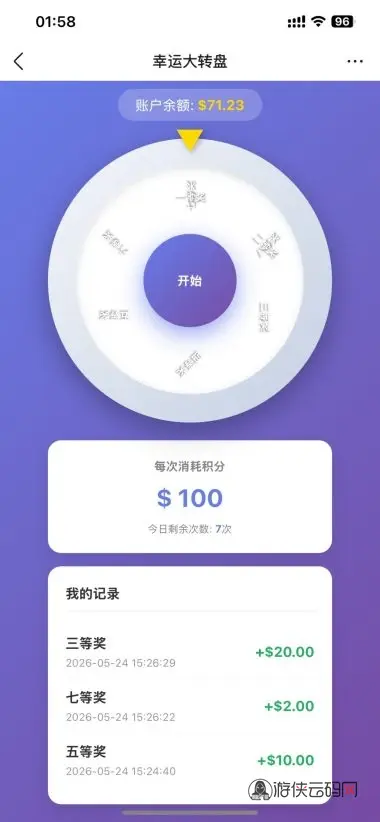Tap the 开始 button to spin the wheel

click(190, 280)
